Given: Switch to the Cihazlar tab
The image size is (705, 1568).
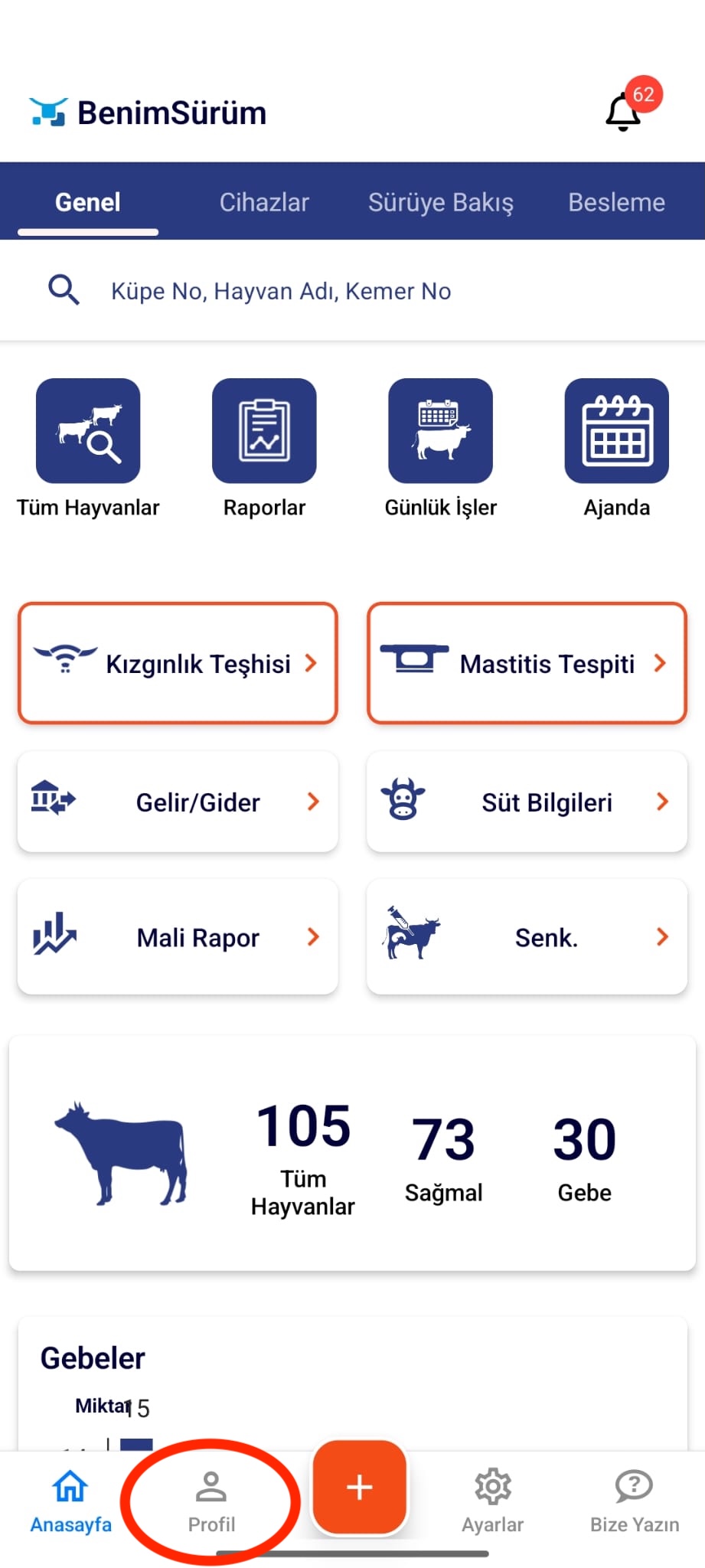Looking at the screenshot, I should coord(264,202).
